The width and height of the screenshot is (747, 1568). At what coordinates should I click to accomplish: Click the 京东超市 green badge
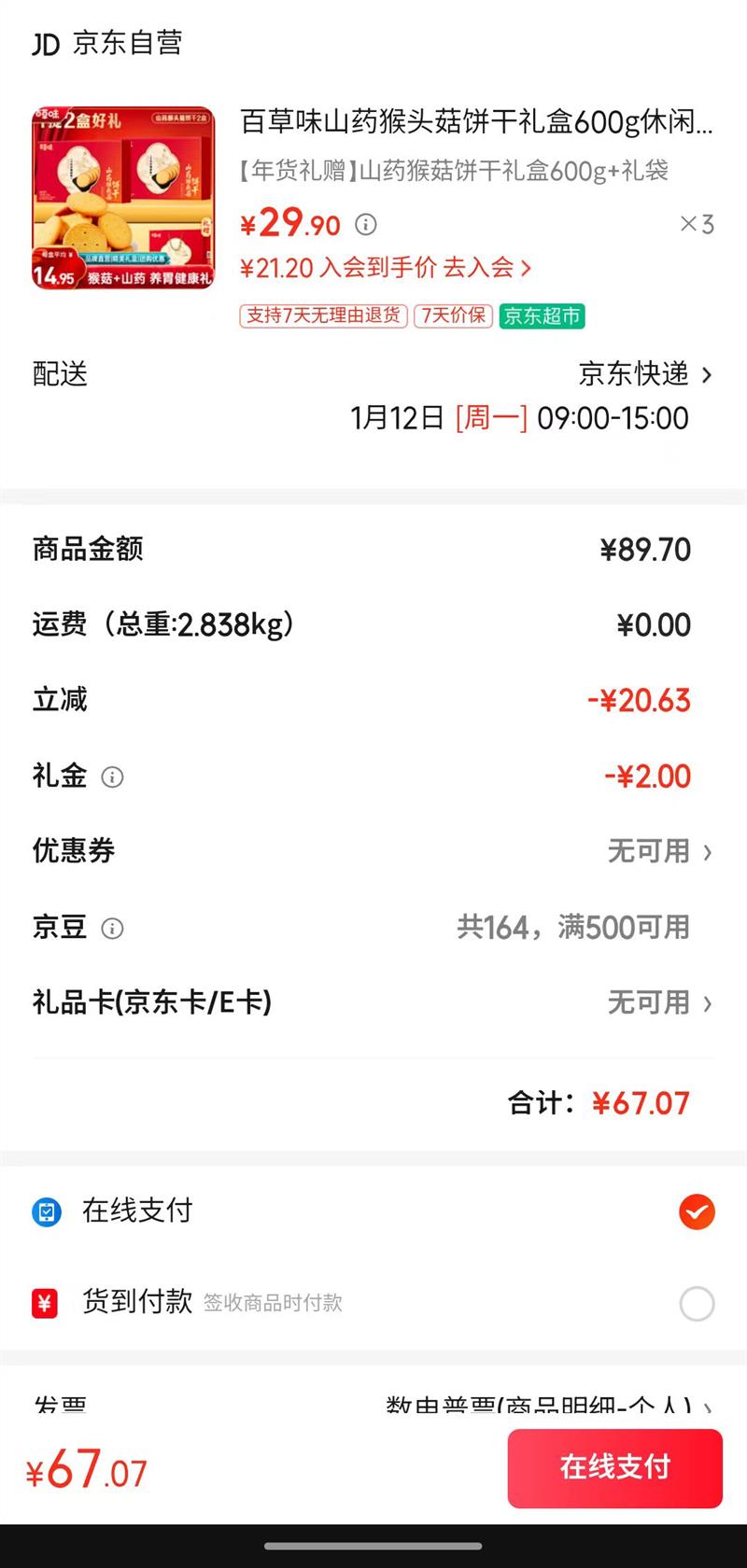pos(542,316)
